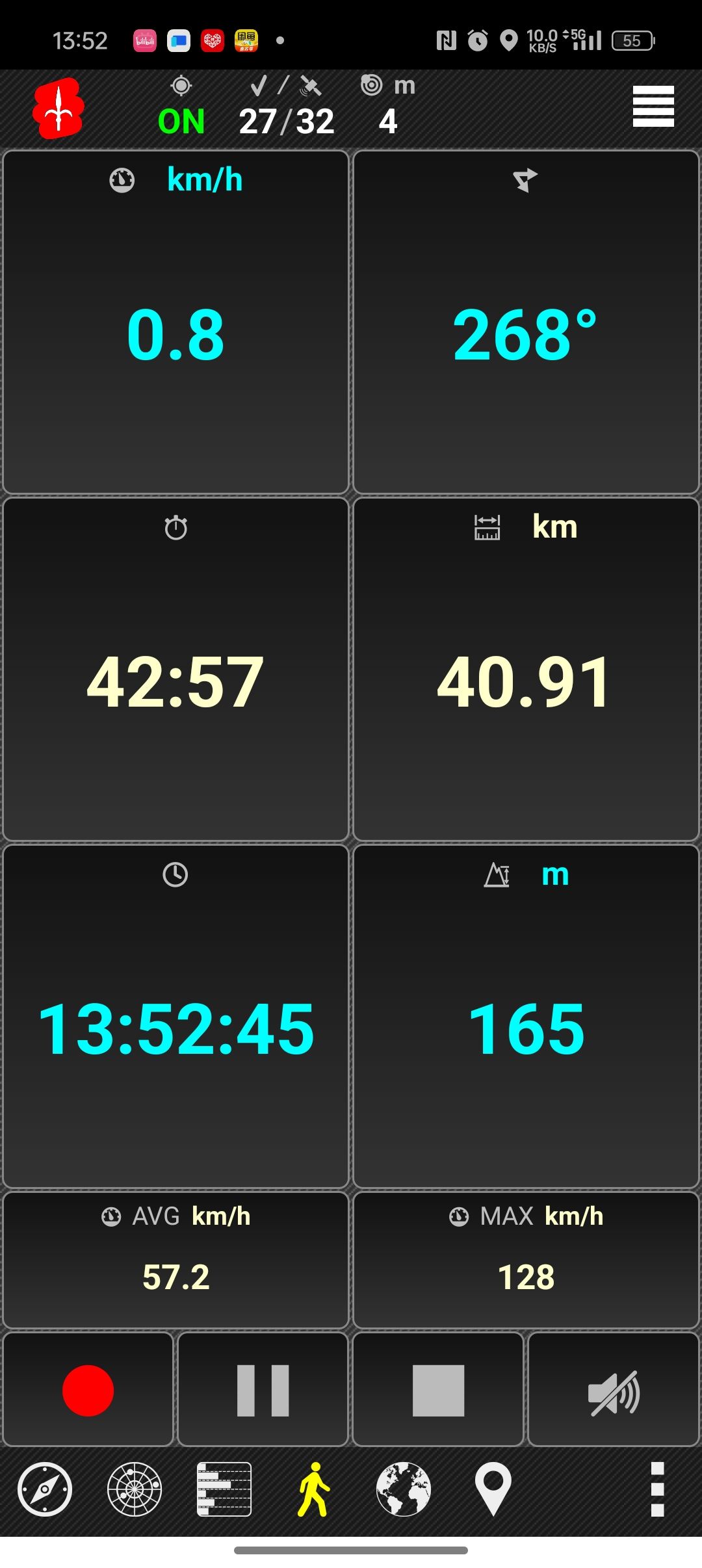Open the signal bars chart view

224,1489
